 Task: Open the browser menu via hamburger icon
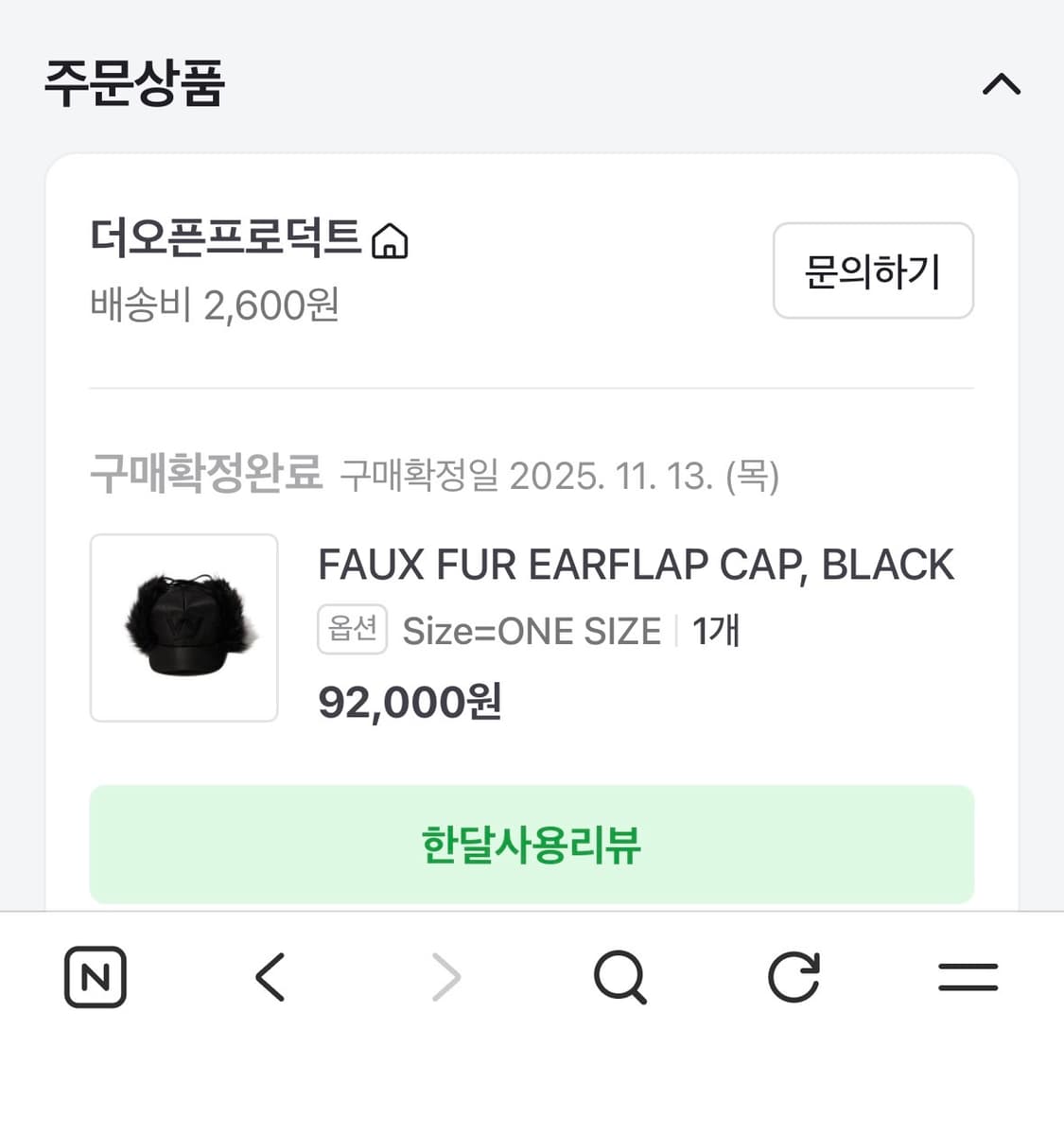pos(968,977)
